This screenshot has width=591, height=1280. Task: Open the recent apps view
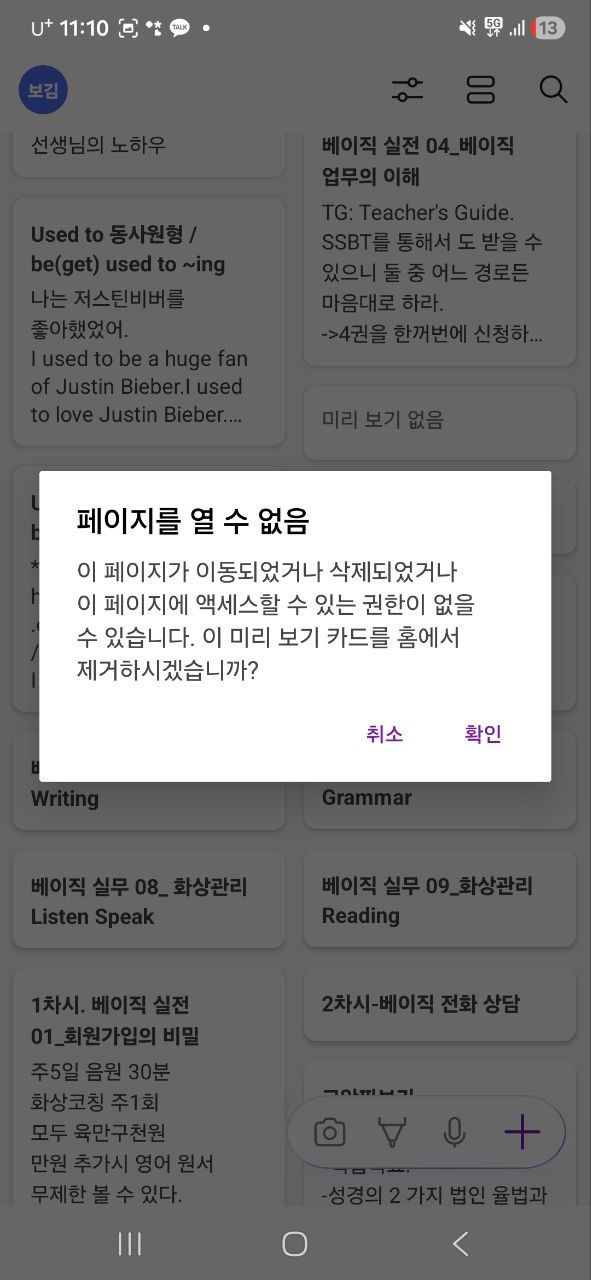130,1243
